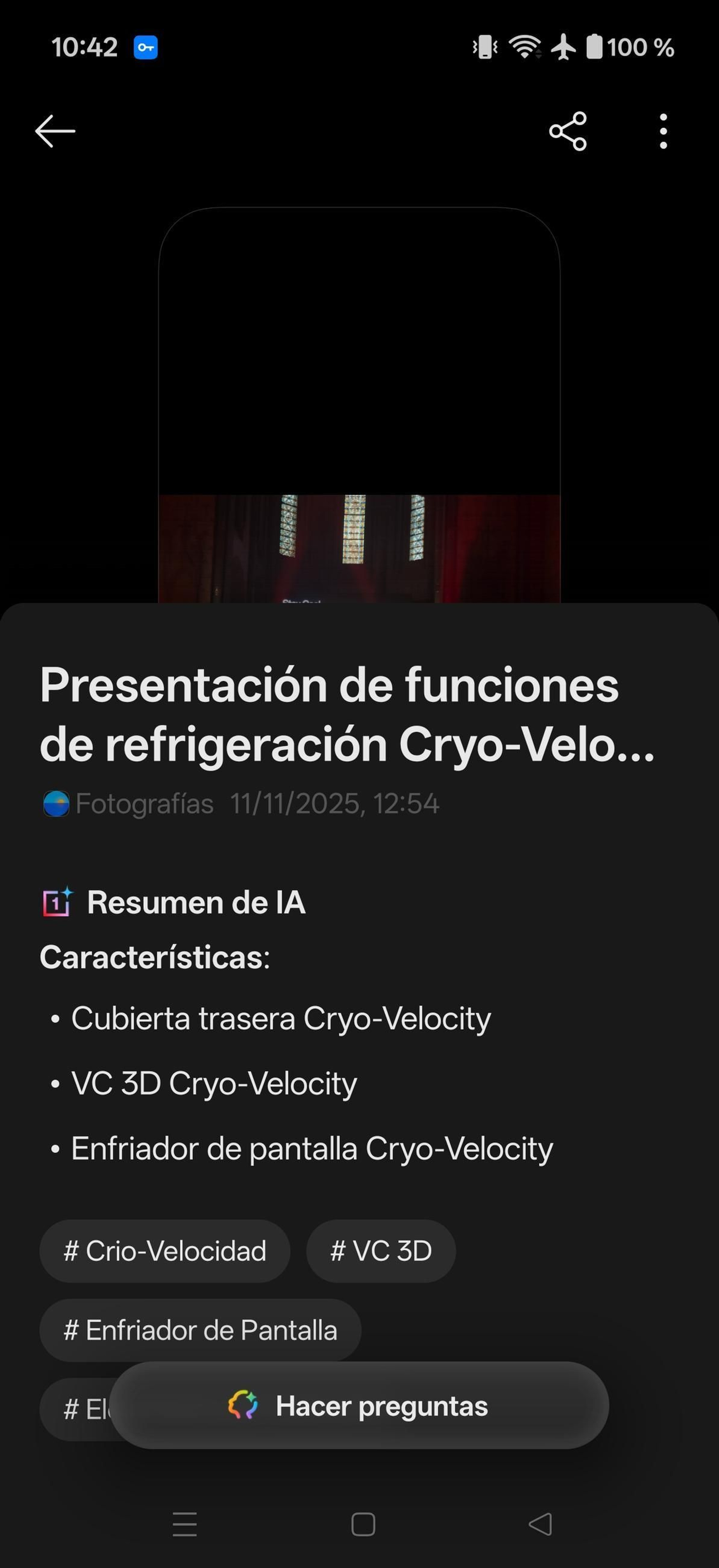Select the VC 3D hashtag chip
Viewport: 719px width, 1568px height.
coord(381,1251)
